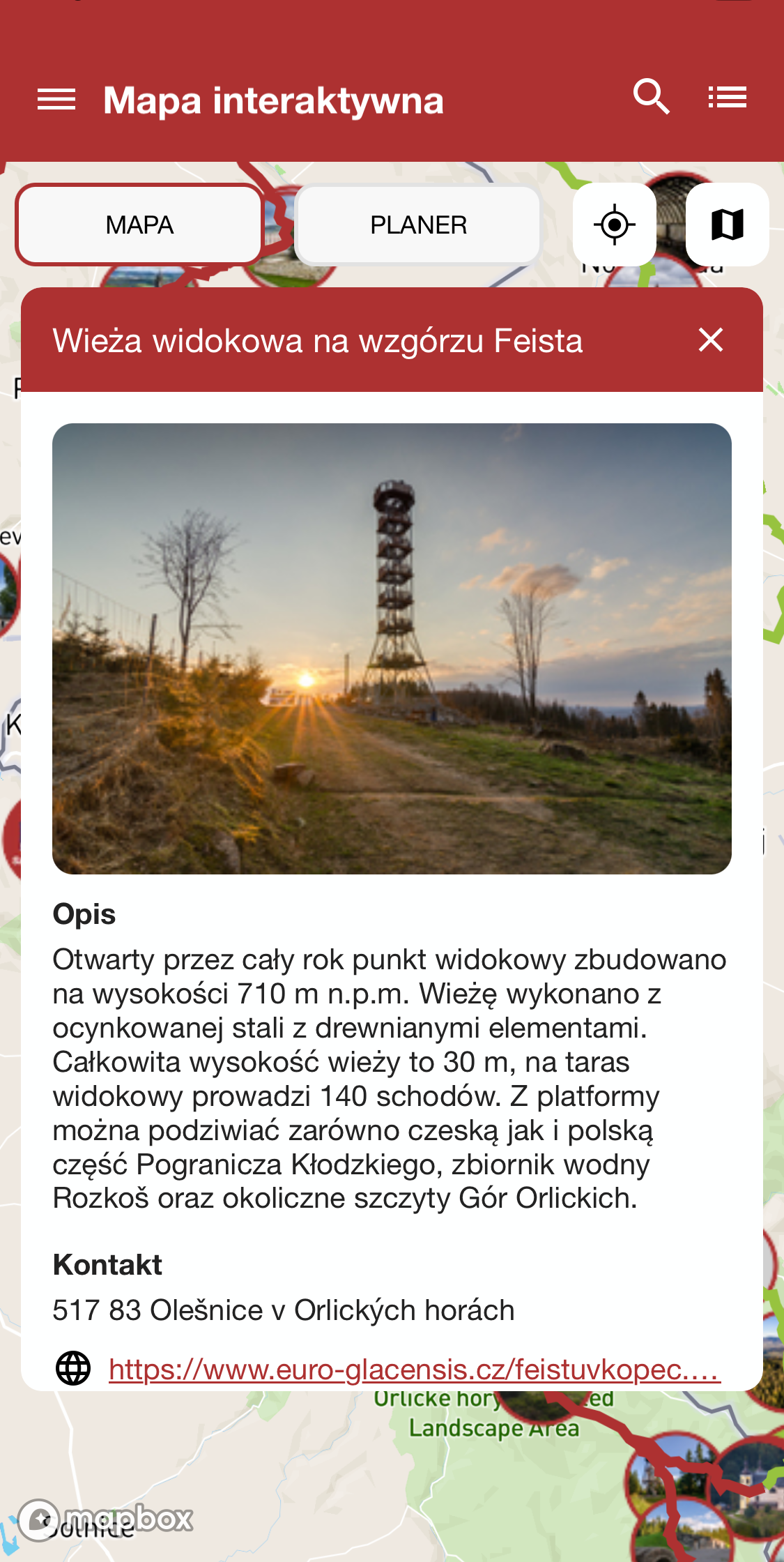Screen dimensions: 784x1562
Task: Open the euro-glacensis.cz website link
Action: click(414, 1370)
